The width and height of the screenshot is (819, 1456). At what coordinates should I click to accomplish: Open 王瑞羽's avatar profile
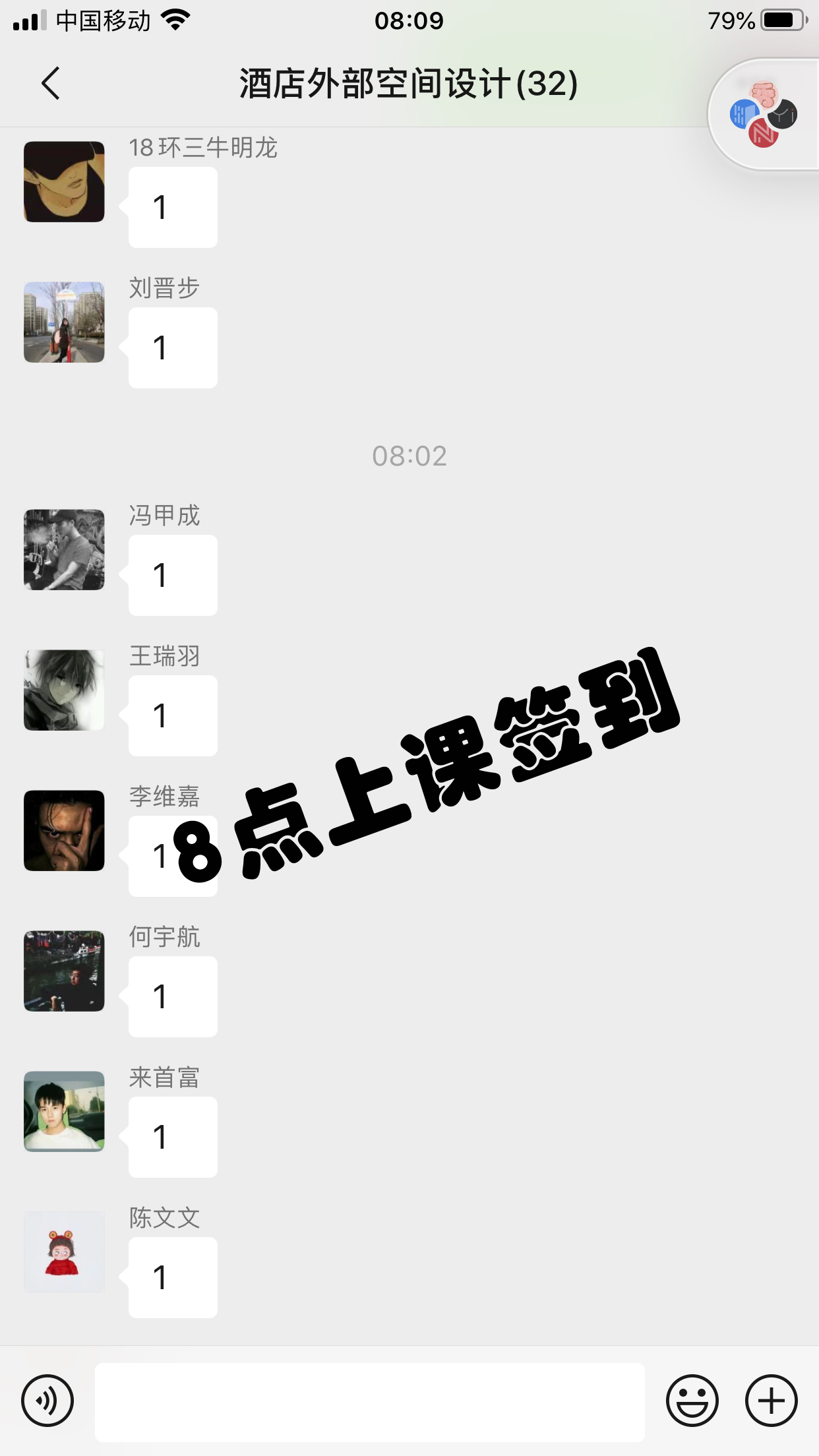pyautogui.click(x=64, y=690)
